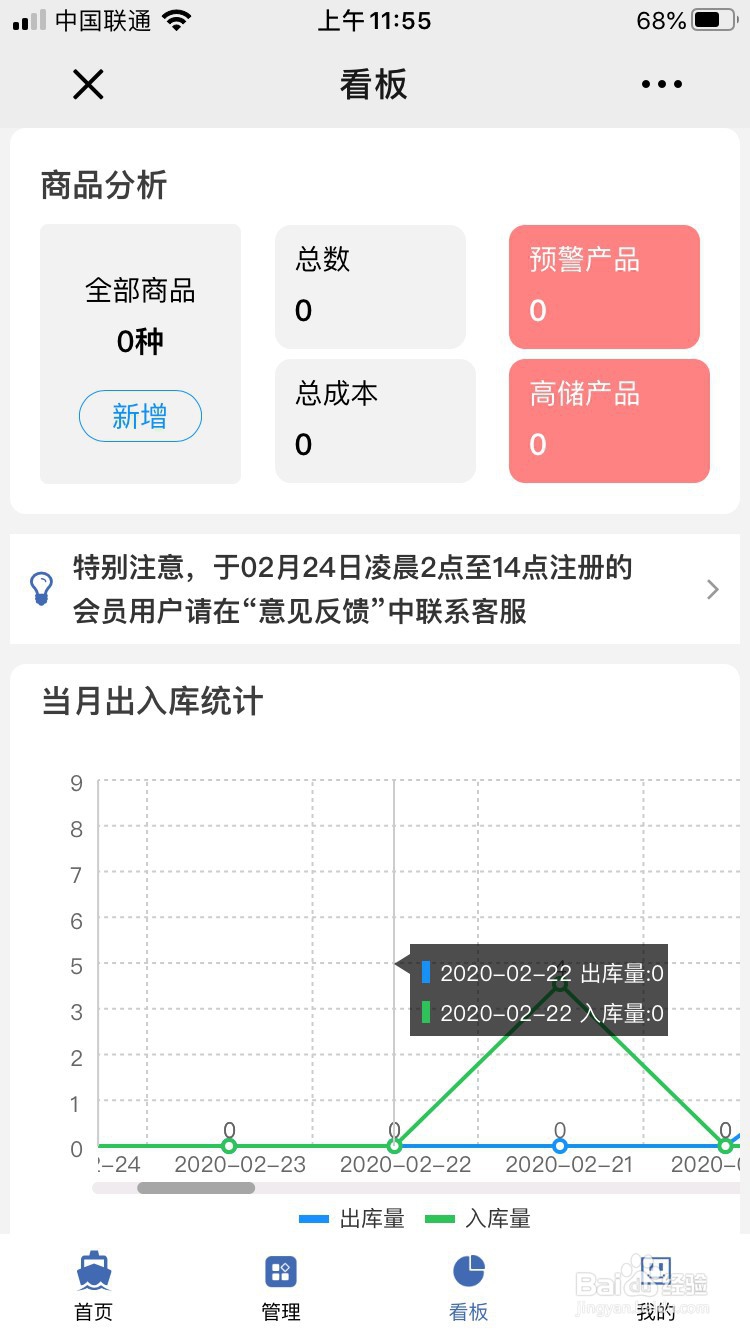Open the 我的 profile icon

655,1272
